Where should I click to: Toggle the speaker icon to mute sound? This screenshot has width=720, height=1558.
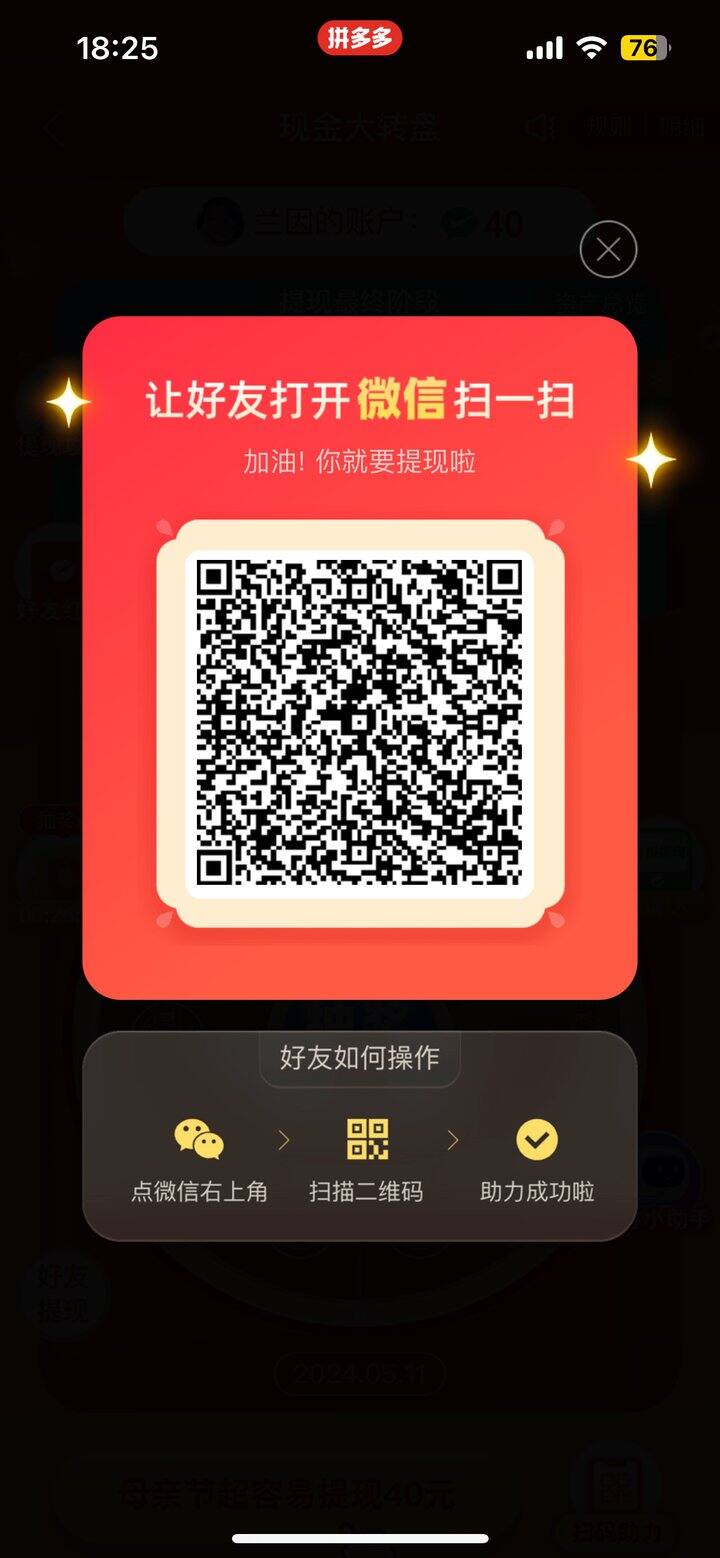point(541,128)
